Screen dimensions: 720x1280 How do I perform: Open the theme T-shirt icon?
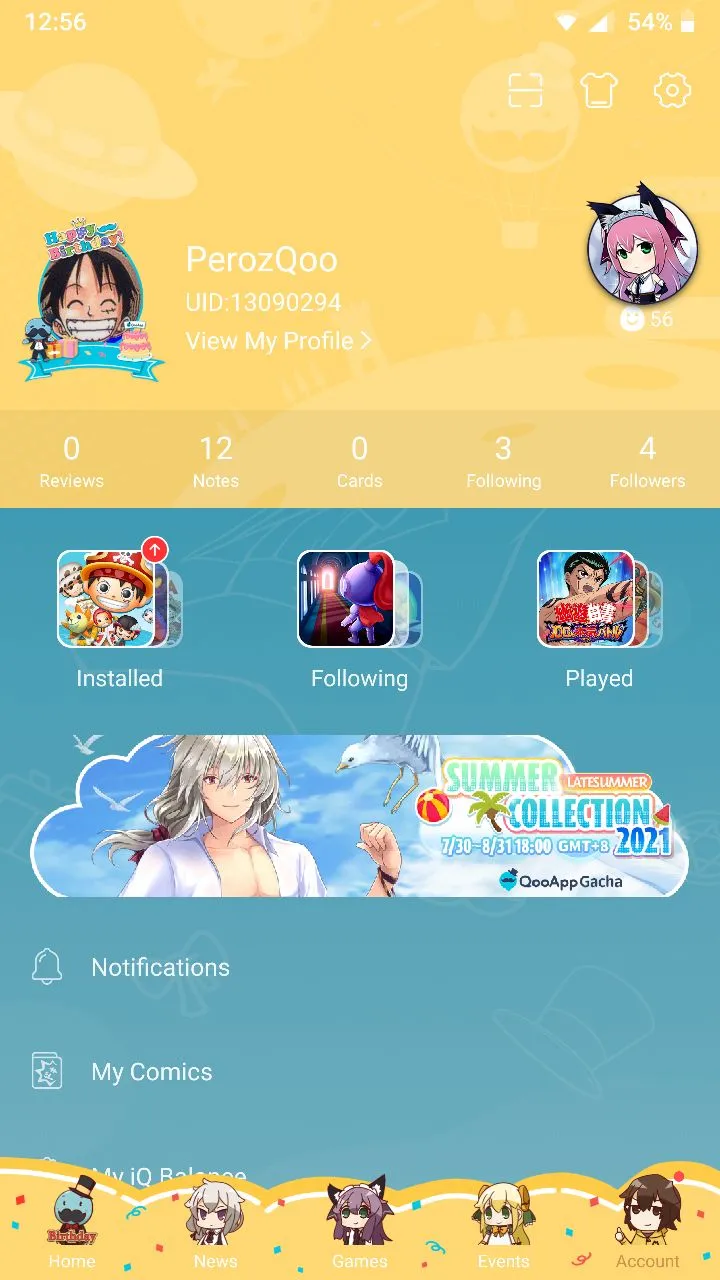coord(599,91)
